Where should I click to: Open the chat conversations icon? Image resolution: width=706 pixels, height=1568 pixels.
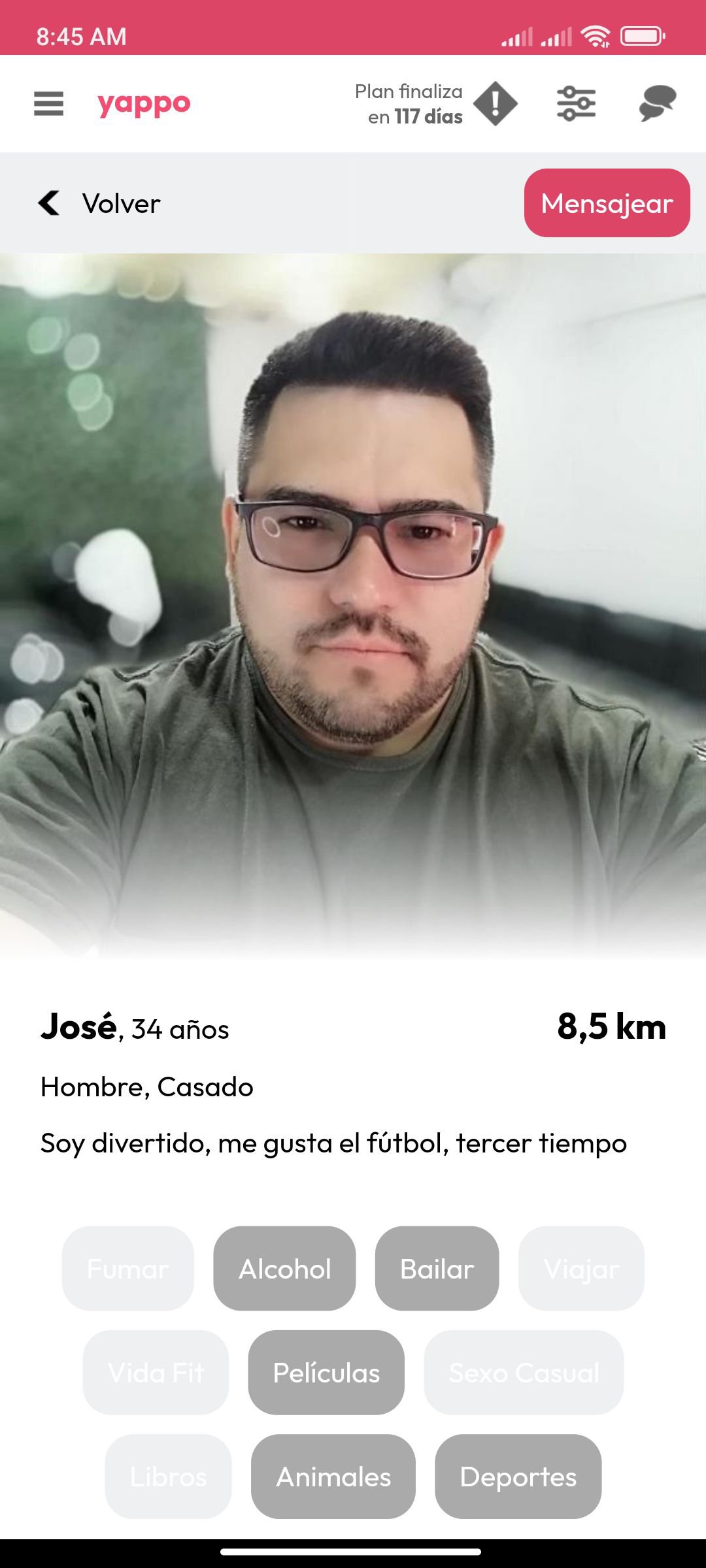[657, 104]
